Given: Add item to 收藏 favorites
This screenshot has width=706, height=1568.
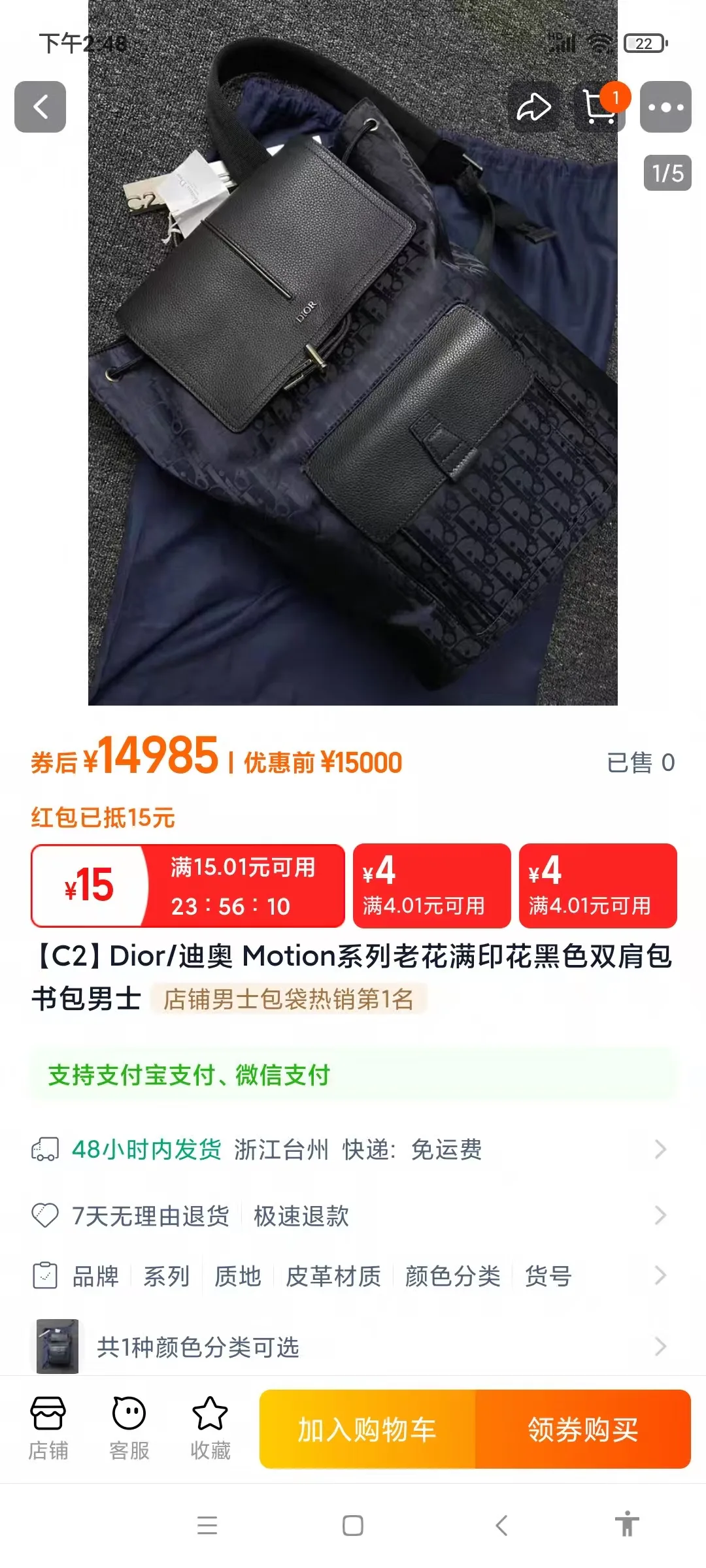Looking at the screenshot, I should pyautogui.click(x=210, y=1429).
